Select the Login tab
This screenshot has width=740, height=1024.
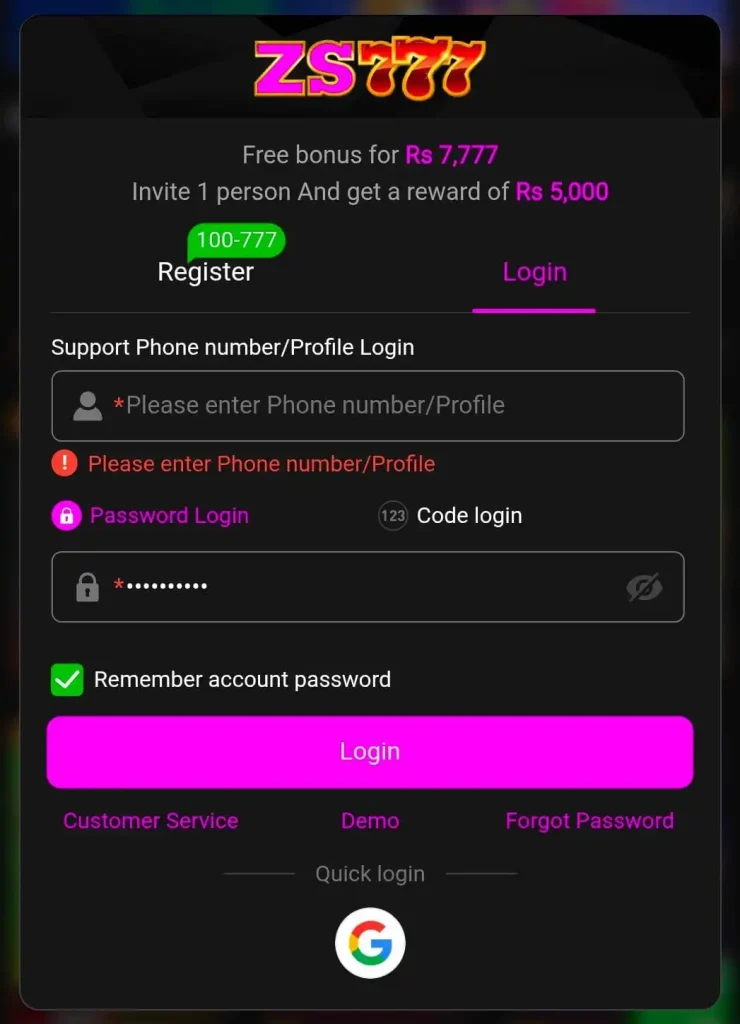534,272
